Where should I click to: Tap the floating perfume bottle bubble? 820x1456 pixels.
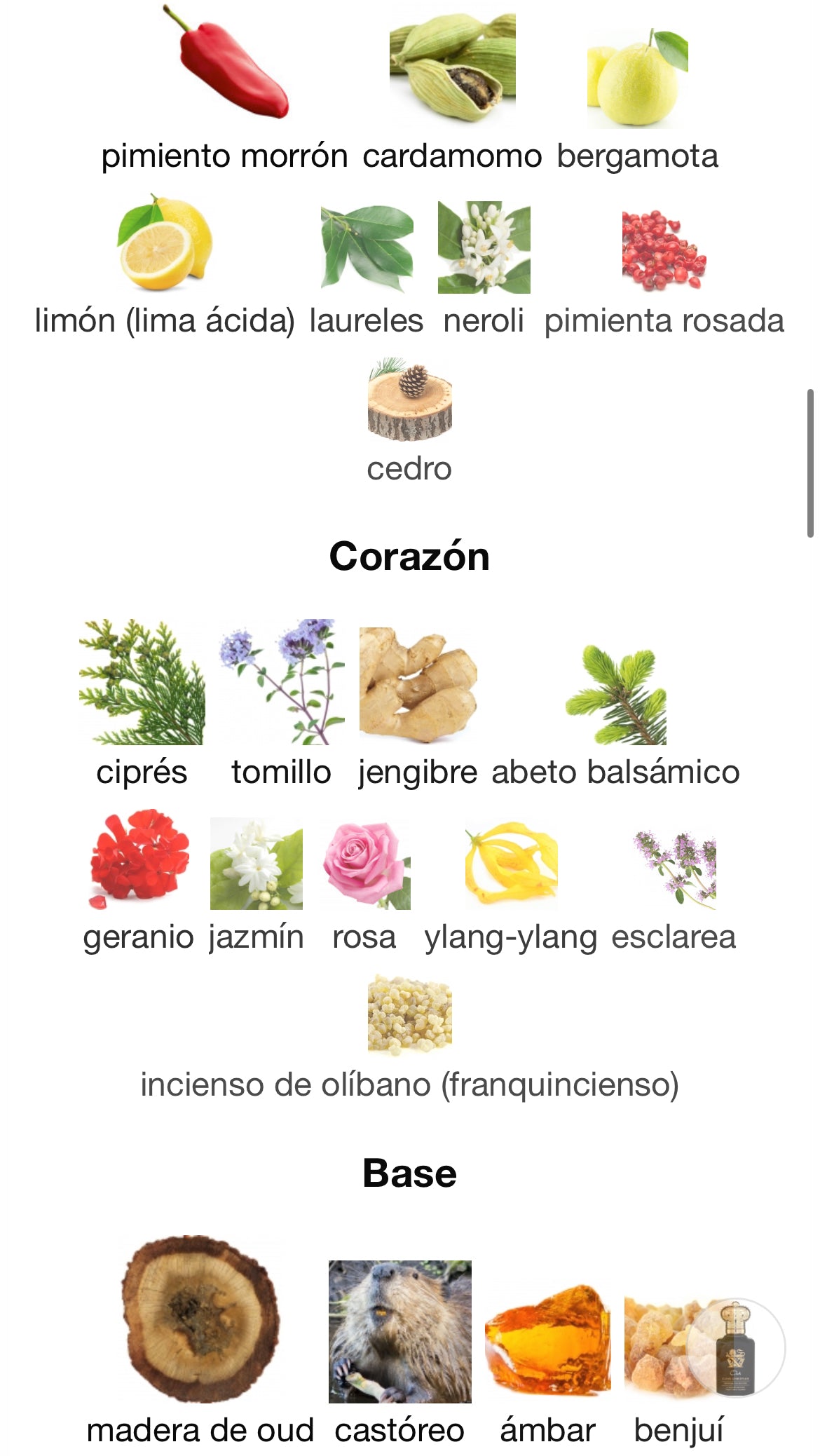[x=735, y=1347]
